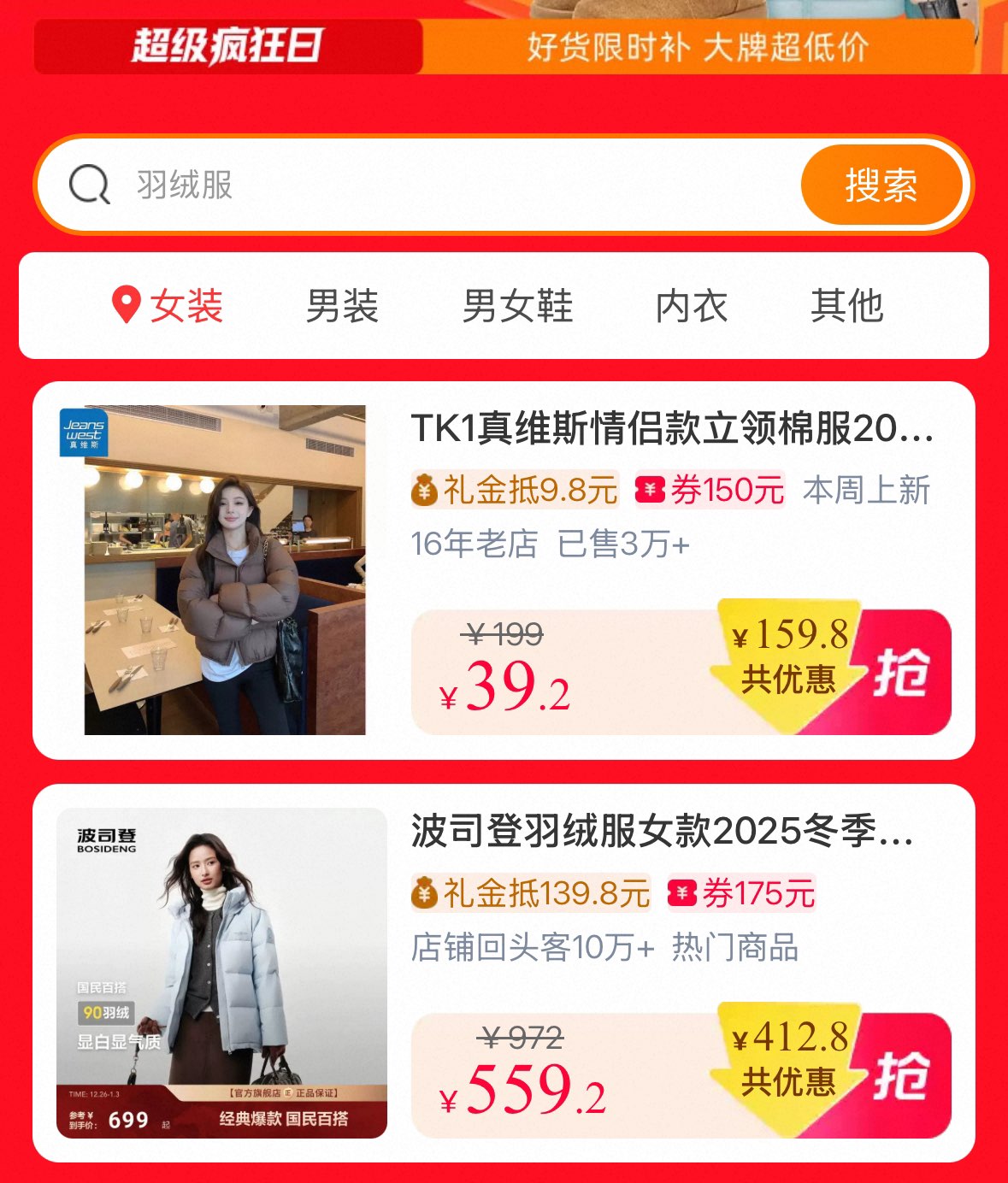The height and width of the screenshot is (1183, 1008).
Task: Tap the orange 搜索 button
Action: 881,185
